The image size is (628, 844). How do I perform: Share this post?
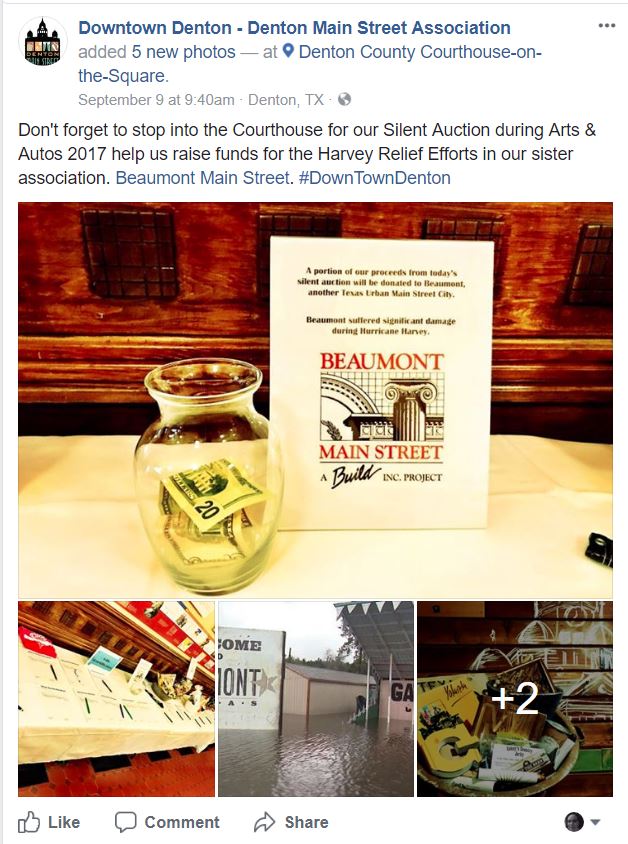(x=291, y=822)
